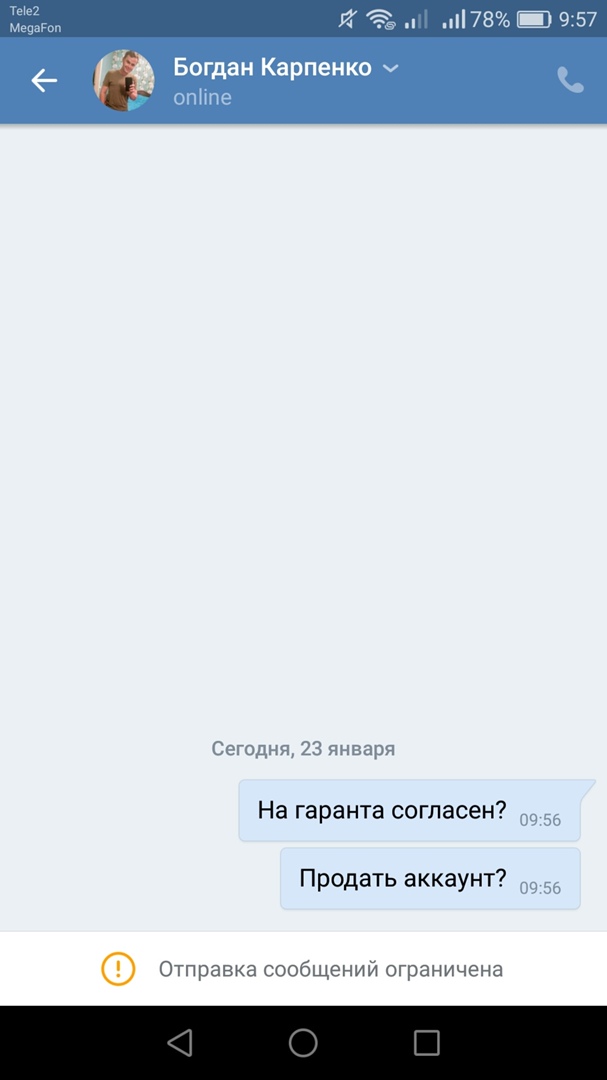Call Богдан Карпенко with the phone icon

pyautogui.click(x=570, y=81)
